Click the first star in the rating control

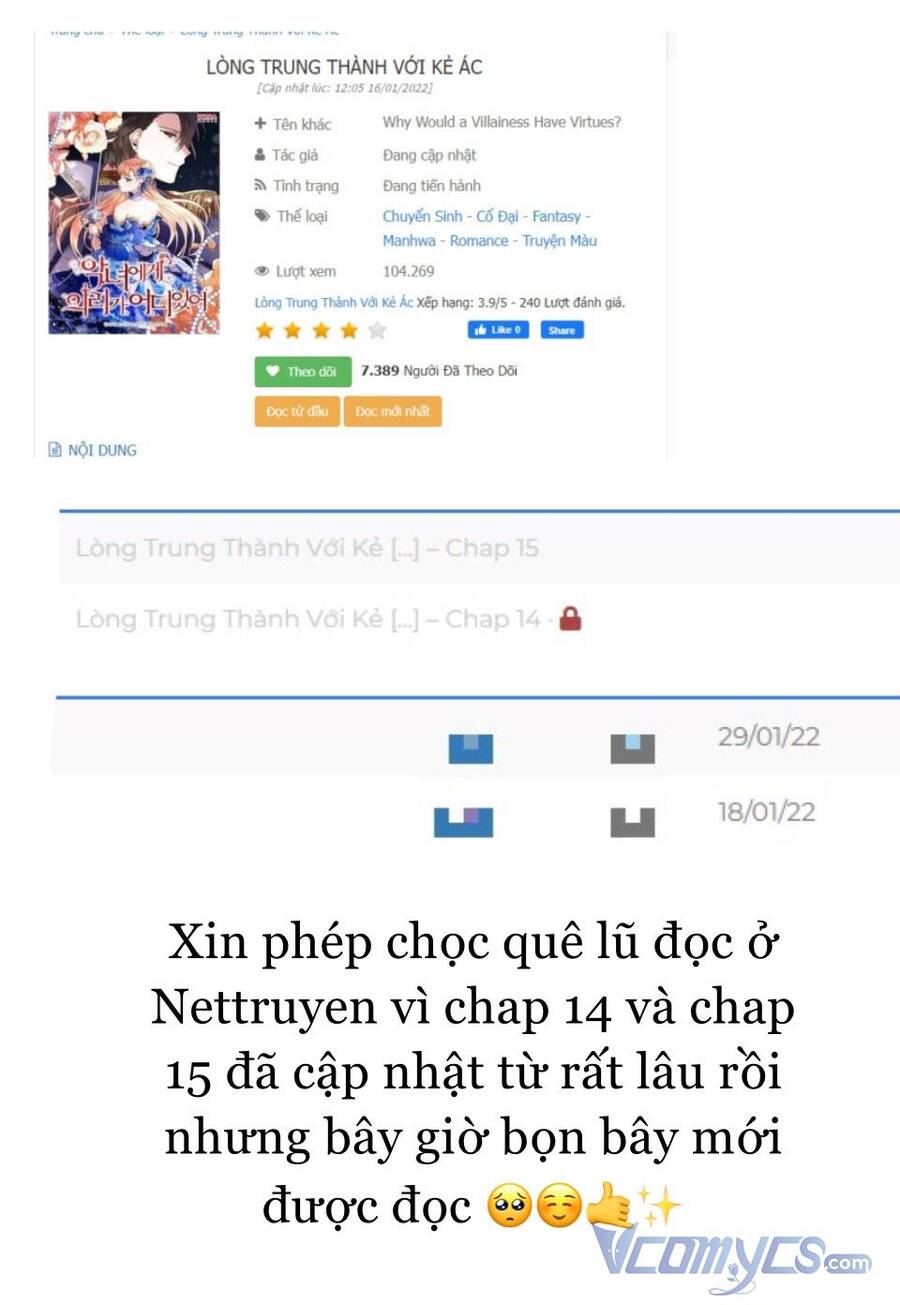(263, 329)
